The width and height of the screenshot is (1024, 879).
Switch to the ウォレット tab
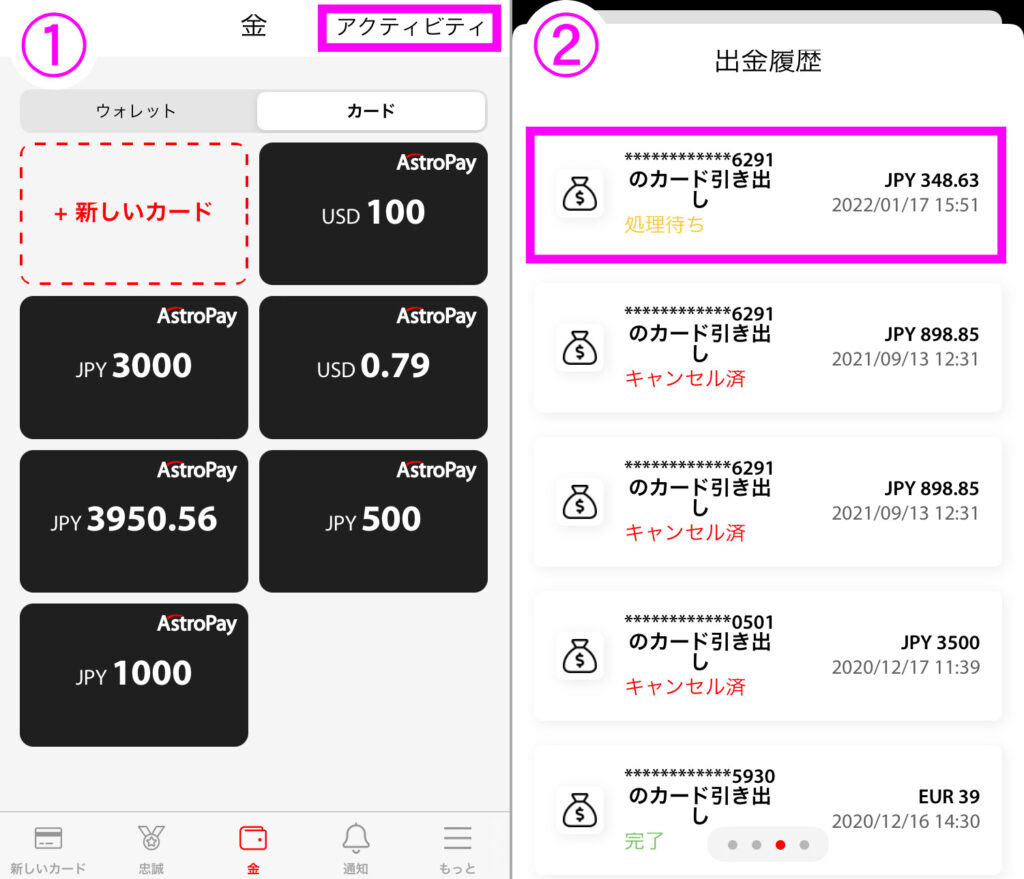tap(136, 111)
